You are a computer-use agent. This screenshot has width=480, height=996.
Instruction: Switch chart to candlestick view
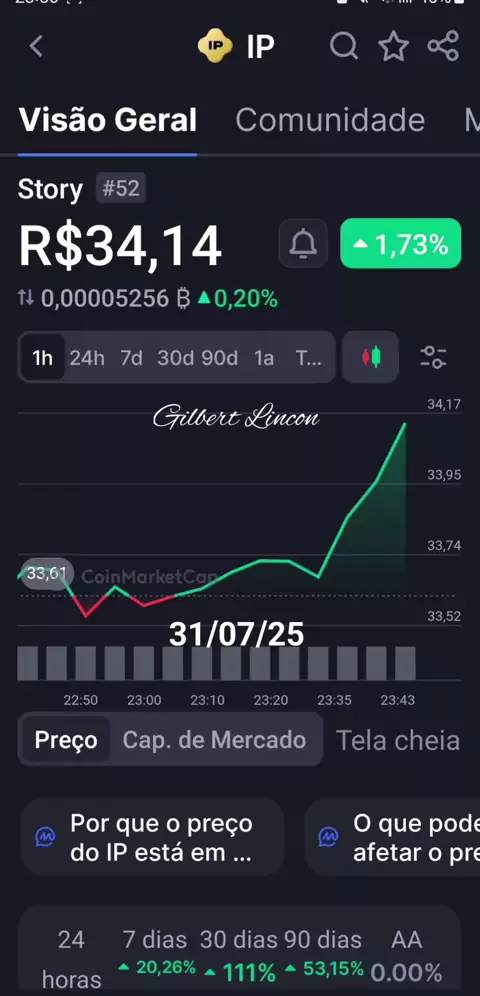[371, 357]
